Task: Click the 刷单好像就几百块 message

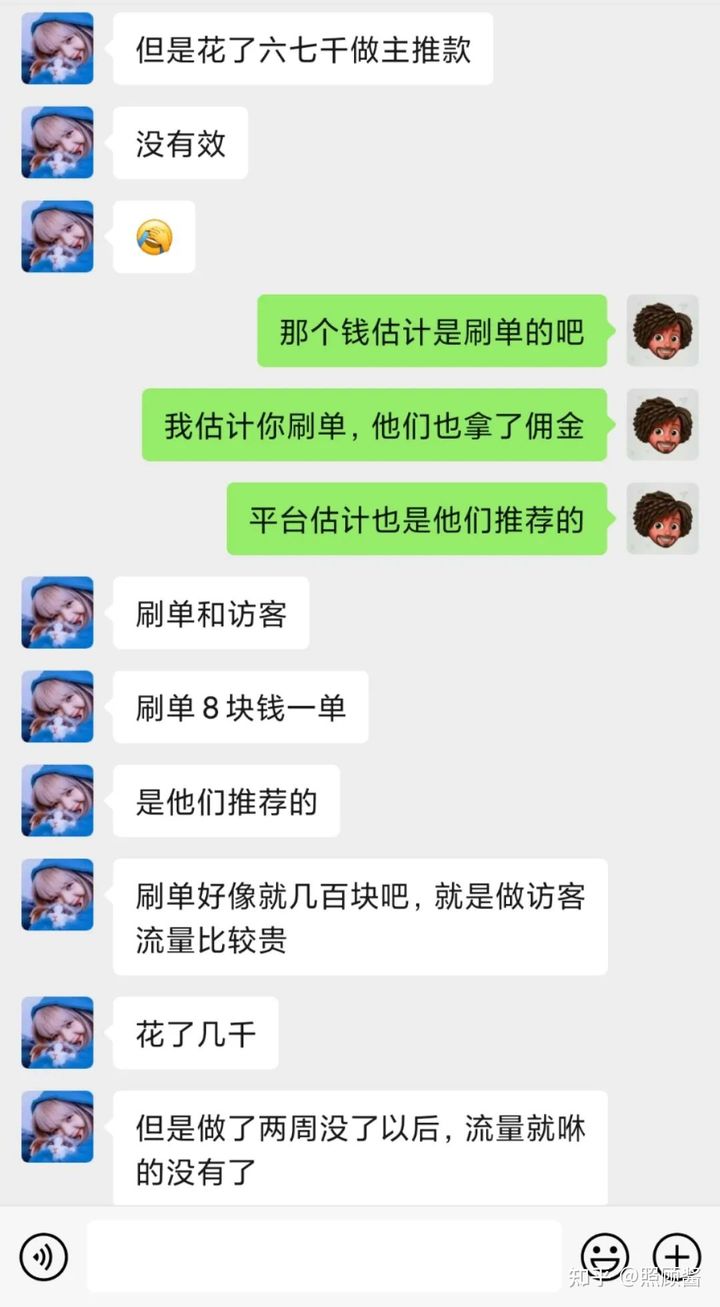Action: tap(360, 916)
